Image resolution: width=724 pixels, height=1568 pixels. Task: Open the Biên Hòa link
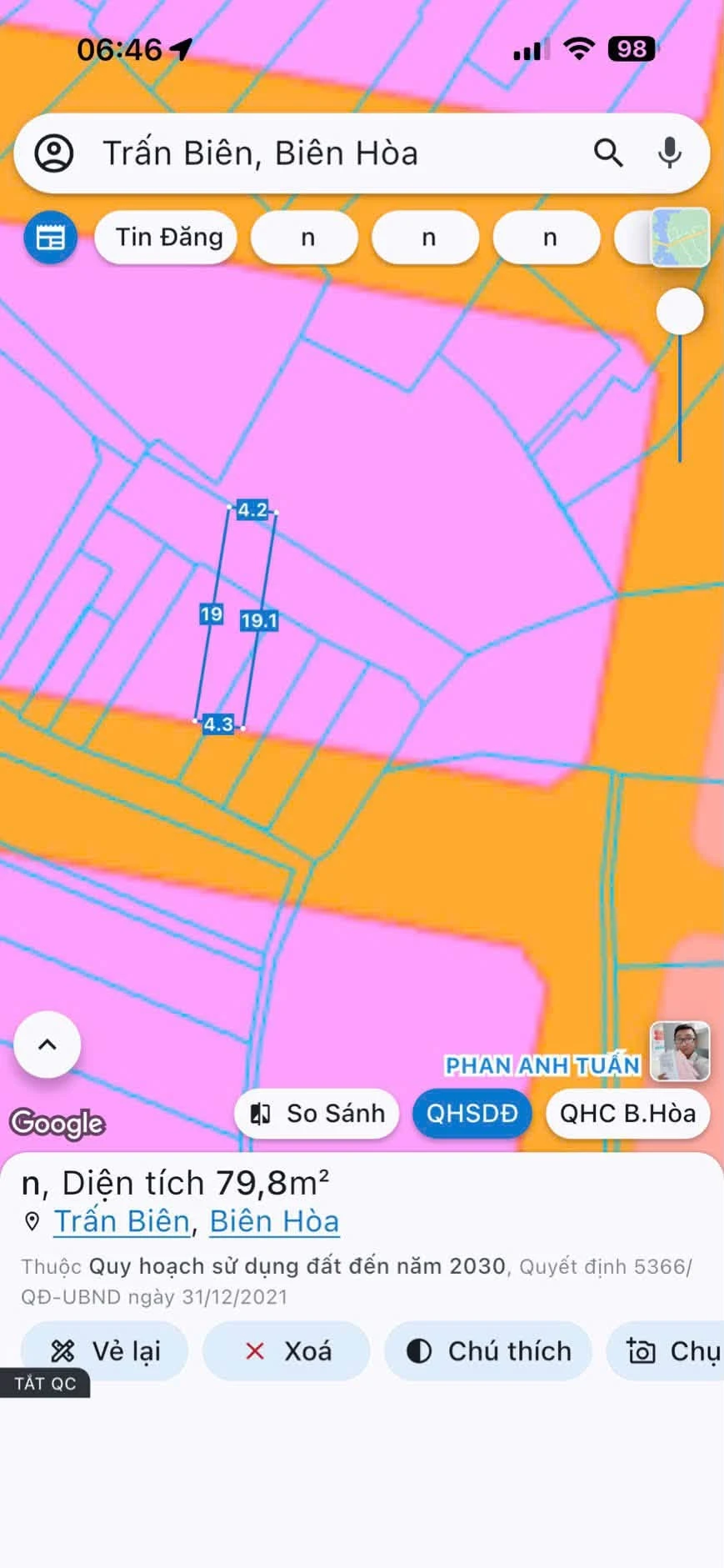click(x=274, y=1221)
